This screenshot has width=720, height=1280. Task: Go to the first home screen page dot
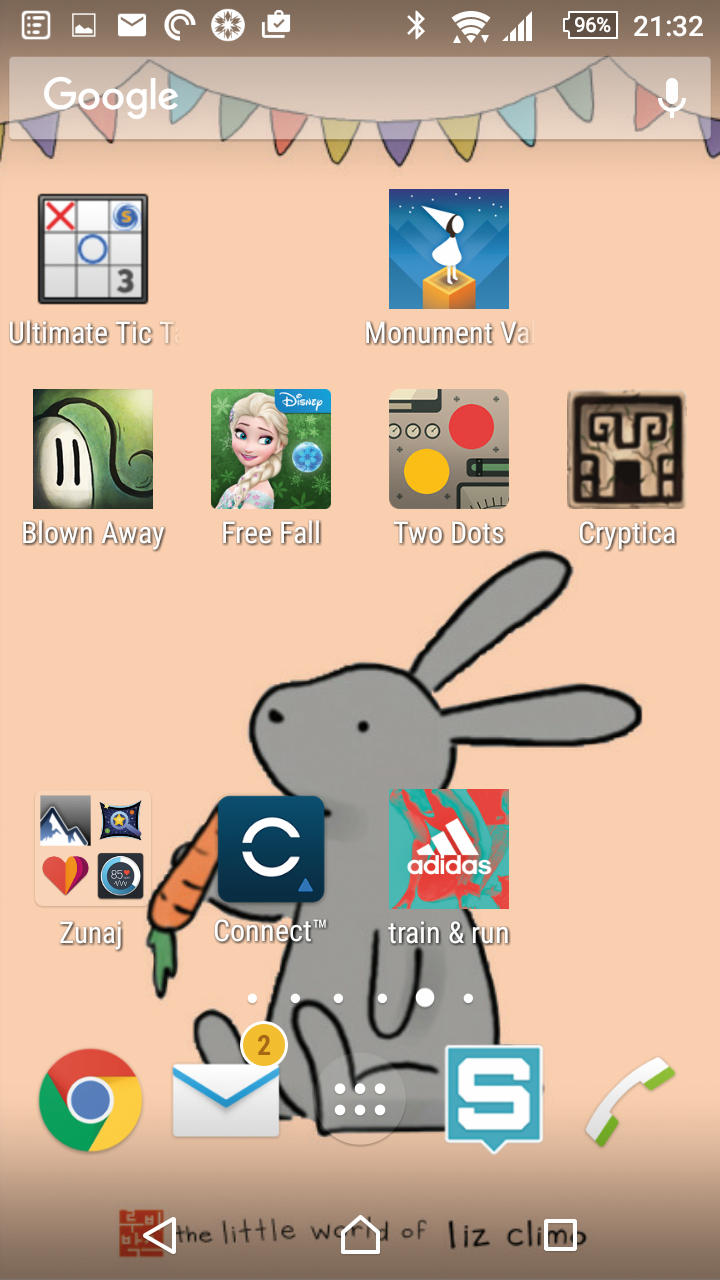(x=252, y=998)
